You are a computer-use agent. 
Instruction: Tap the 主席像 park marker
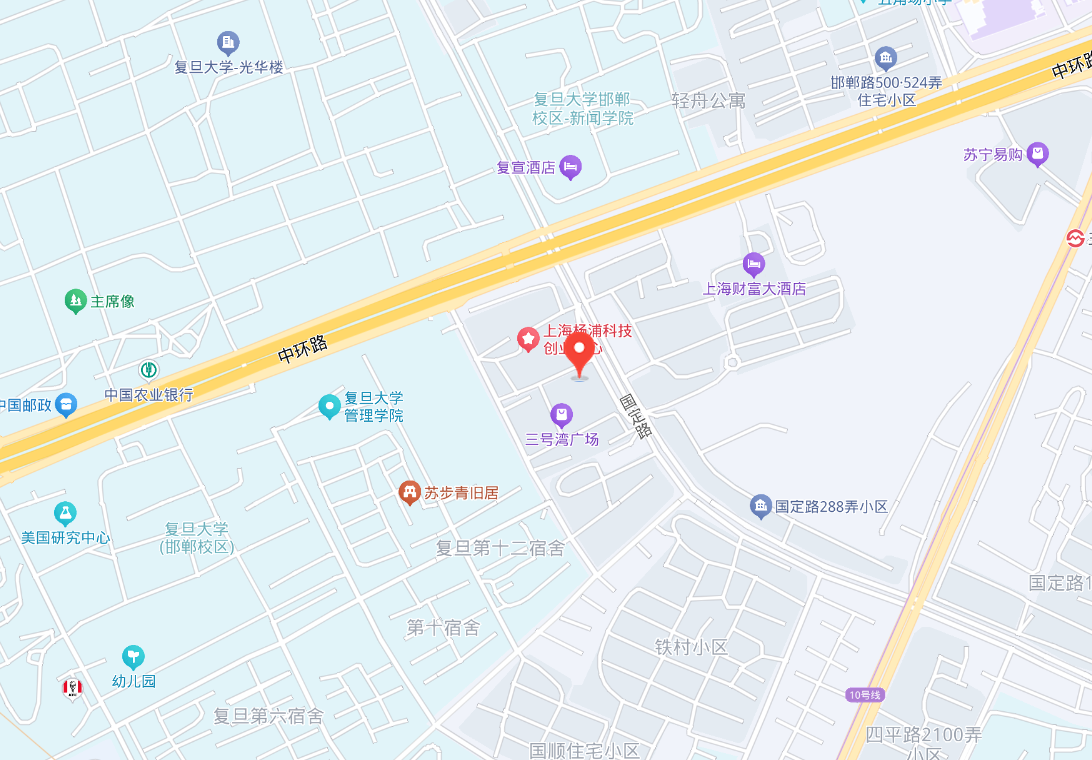point(75,300)
